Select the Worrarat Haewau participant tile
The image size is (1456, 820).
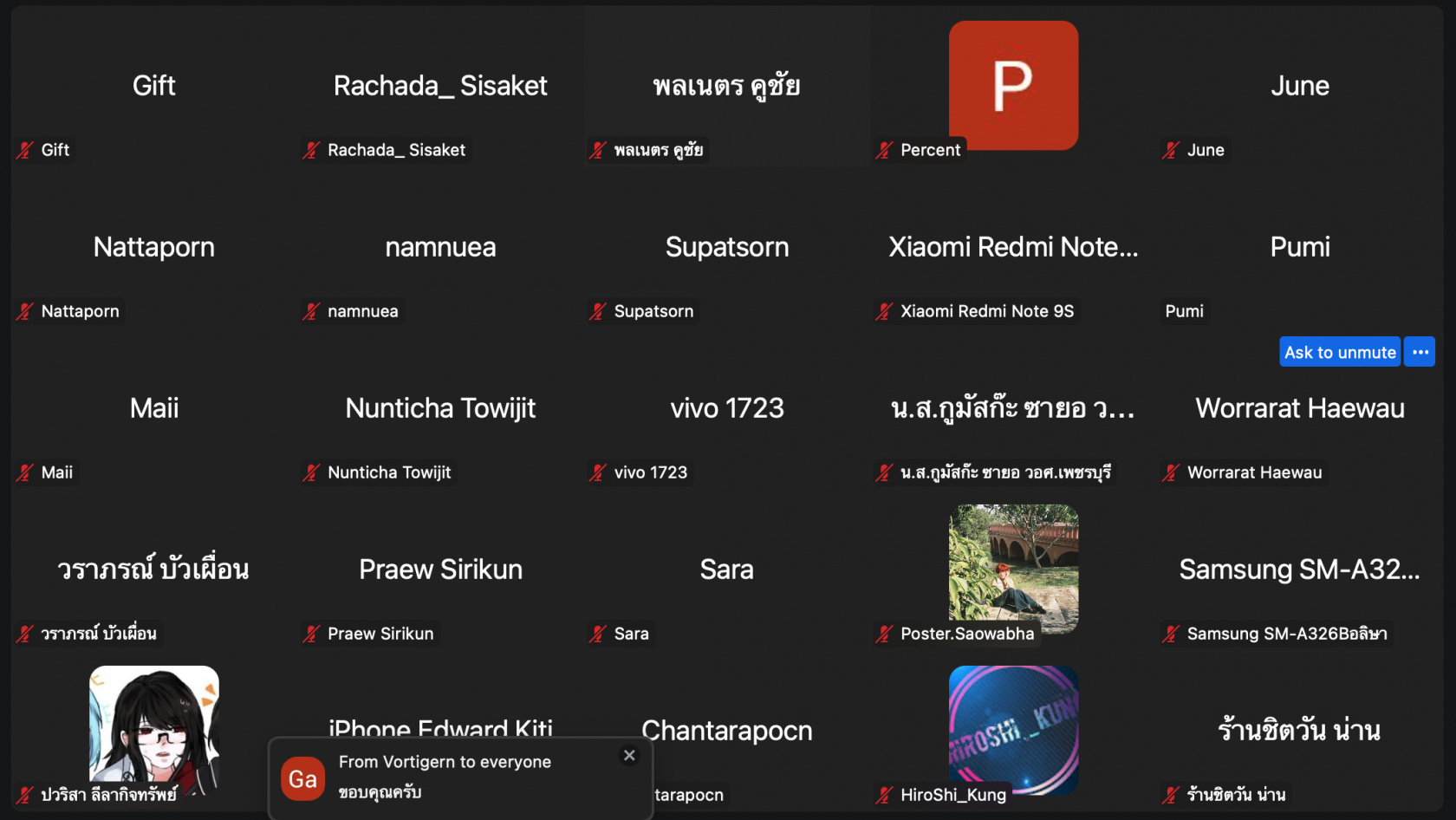pyautogui.click(x=1299, y=408)
